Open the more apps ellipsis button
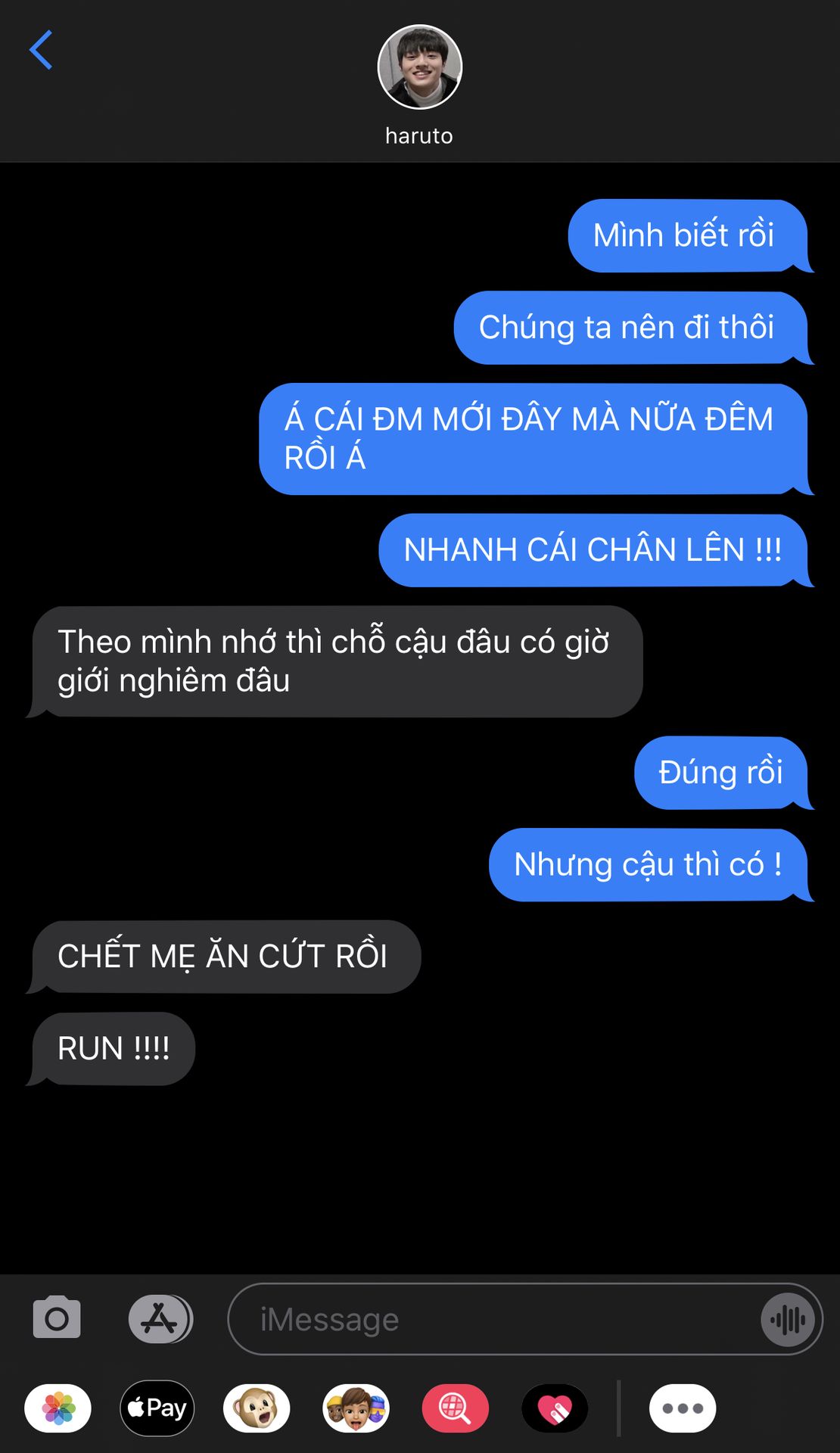 pyautogui.click(x=683, y=1408)
